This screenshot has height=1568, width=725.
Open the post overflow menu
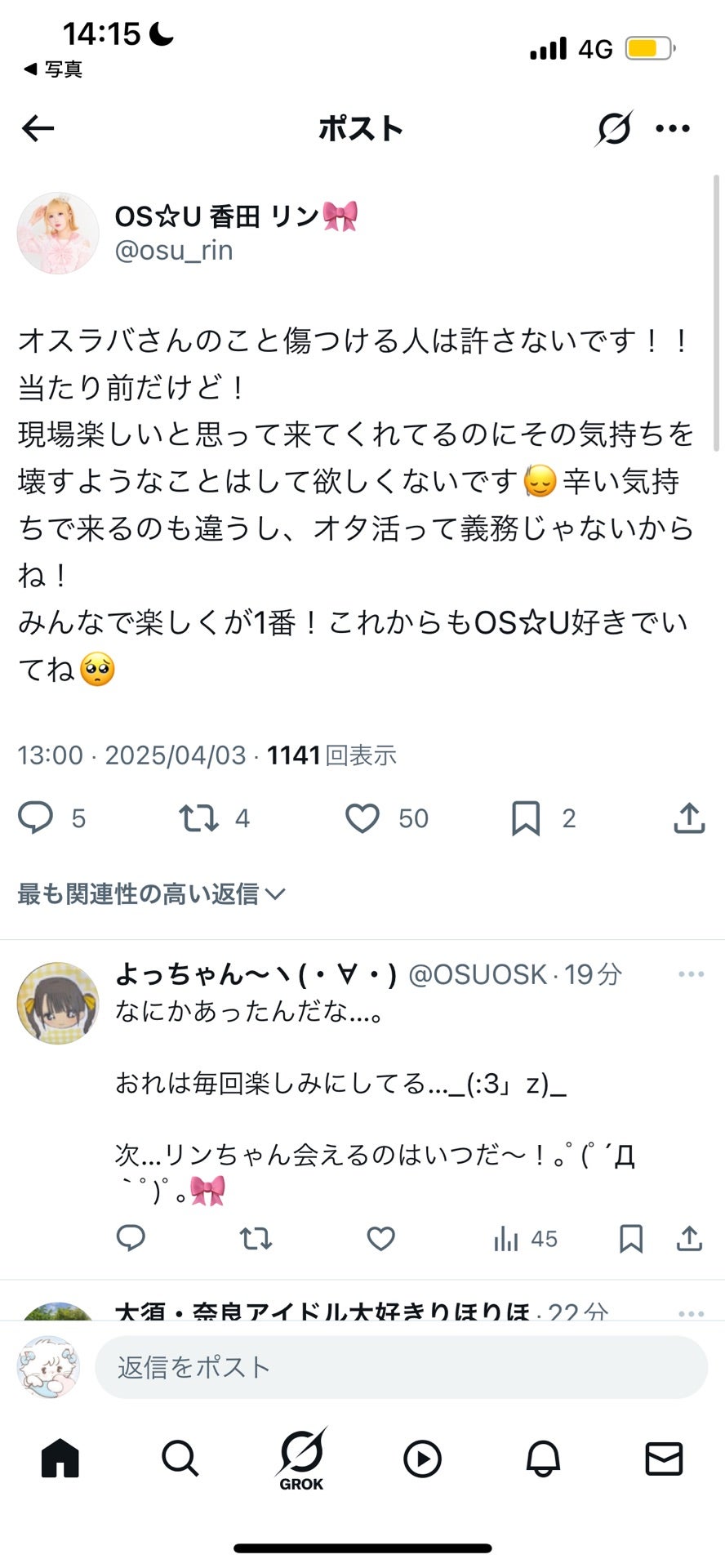pyautogui.click(x=673, y=128)
